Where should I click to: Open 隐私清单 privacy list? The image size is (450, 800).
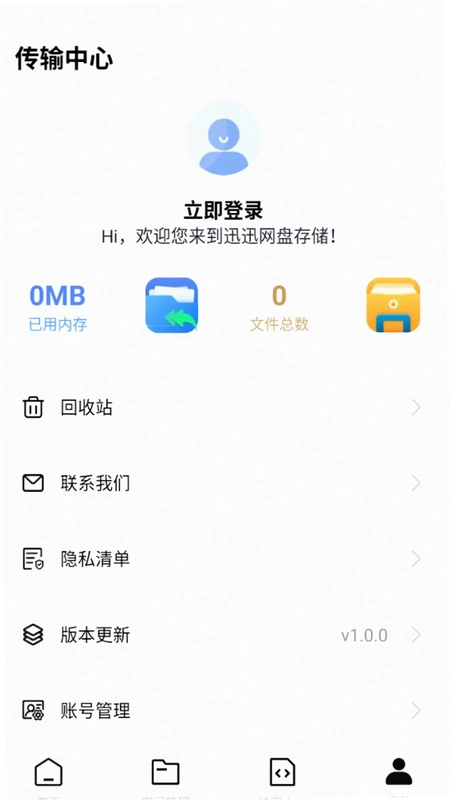(x=223, y=559)
